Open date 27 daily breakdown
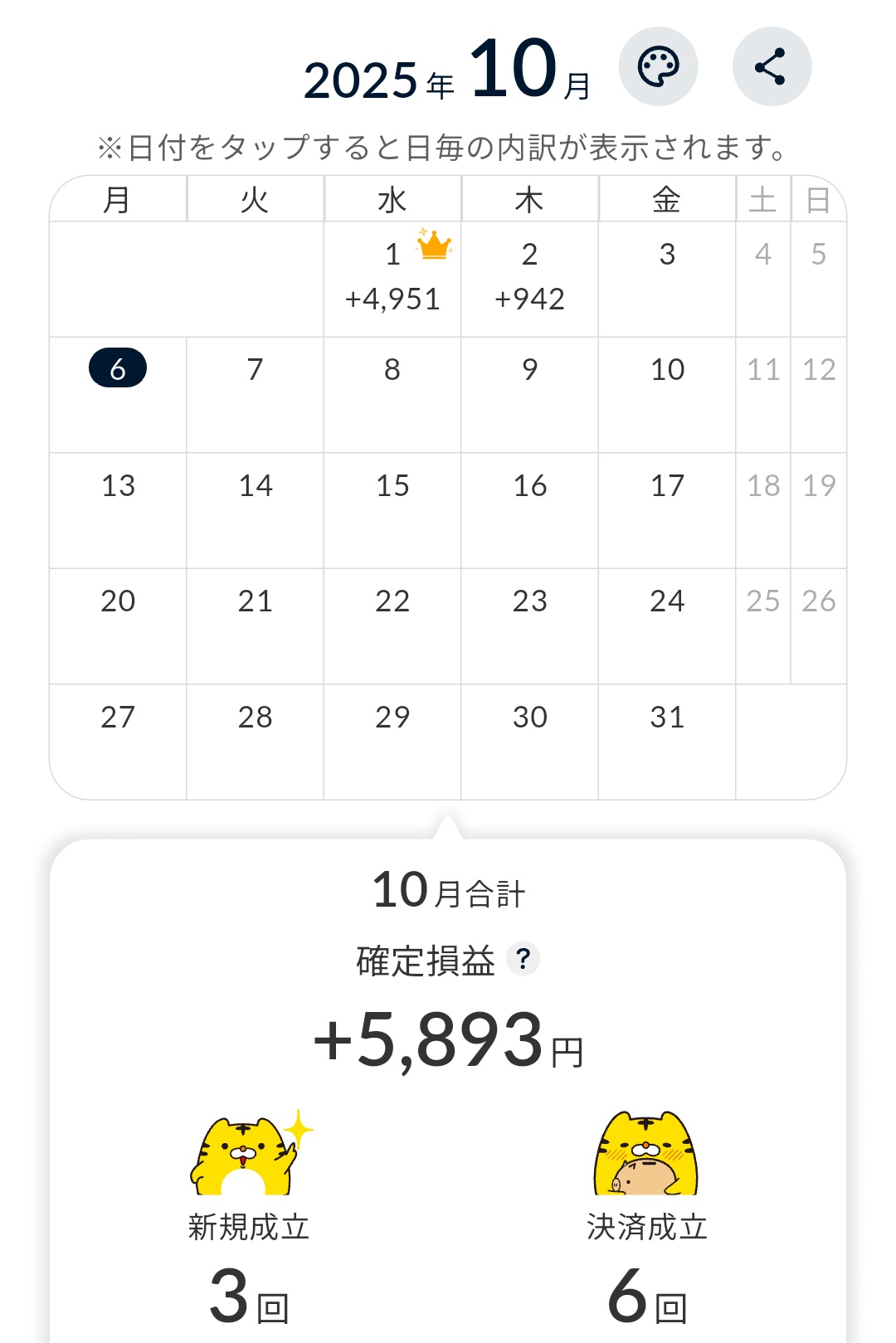Viewport: 896px width, 1343px height. click(118, 740)
